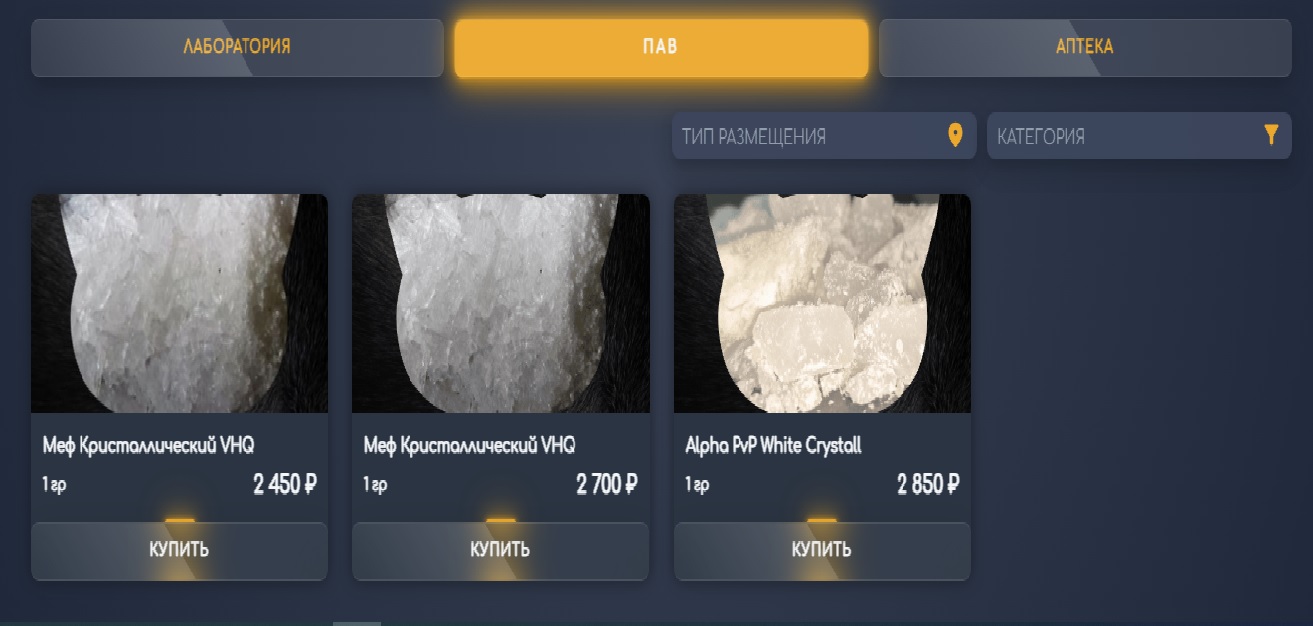The width and height of the screenshot is (1313, 626).
Task: Expand the Тип размещения dropdown
Action: click(823, 136)
